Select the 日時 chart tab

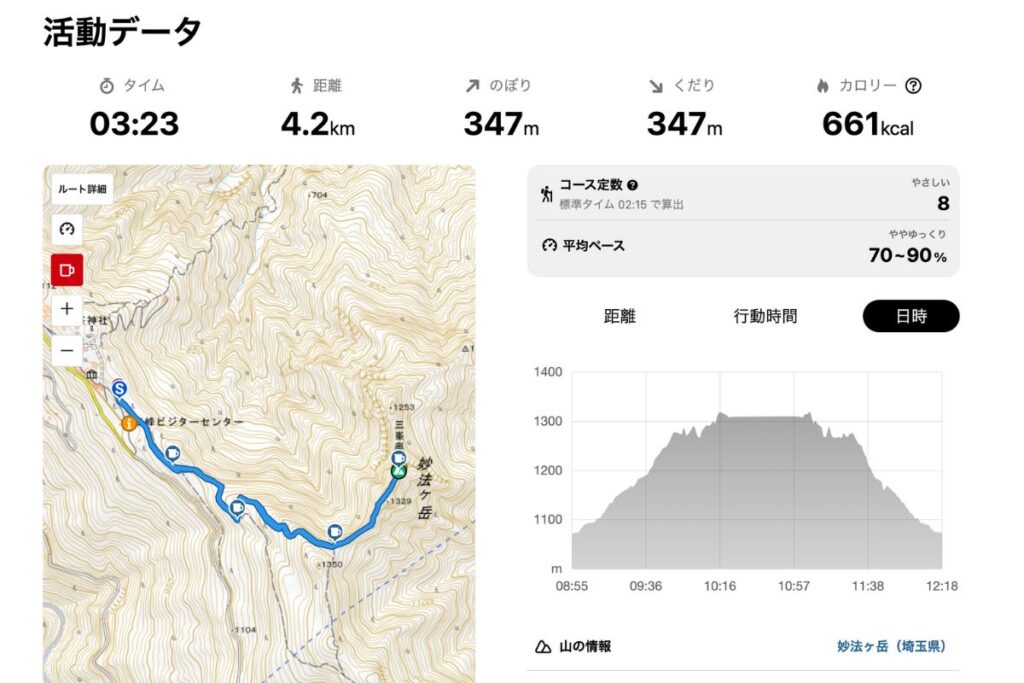[x=910, y=317]
